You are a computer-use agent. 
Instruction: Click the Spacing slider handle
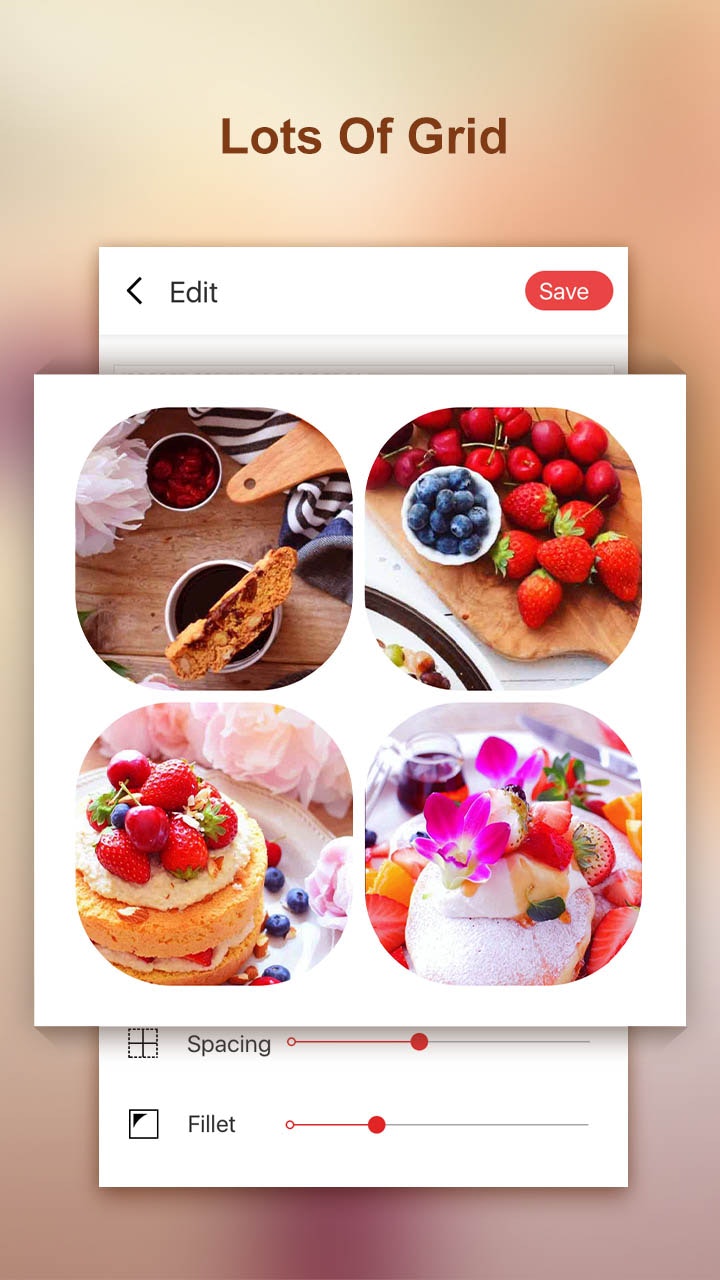[418, 1042]
